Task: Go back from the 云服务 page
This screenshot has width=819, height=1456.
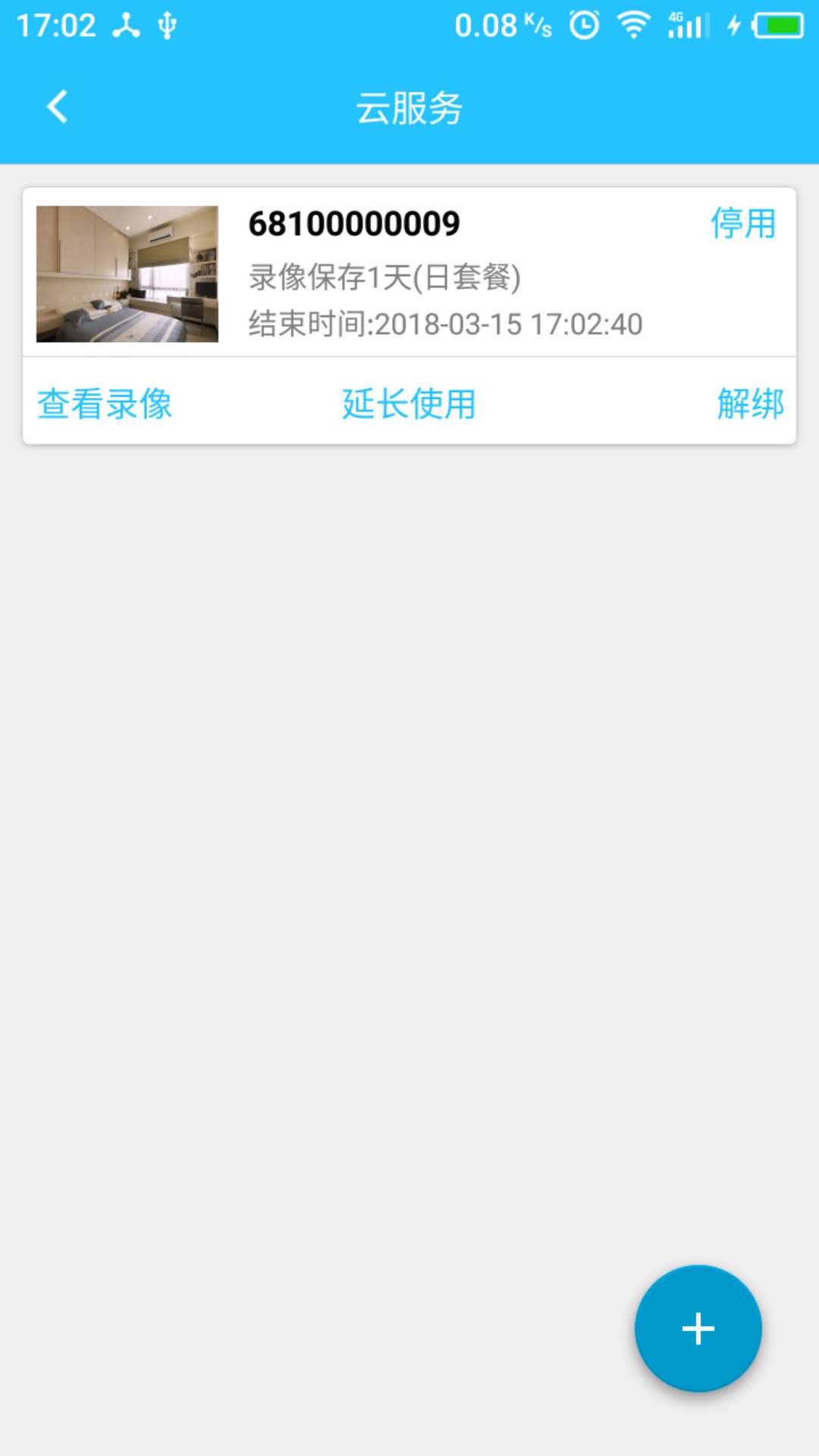Action: pyautogui.click(x=58, y=107)
